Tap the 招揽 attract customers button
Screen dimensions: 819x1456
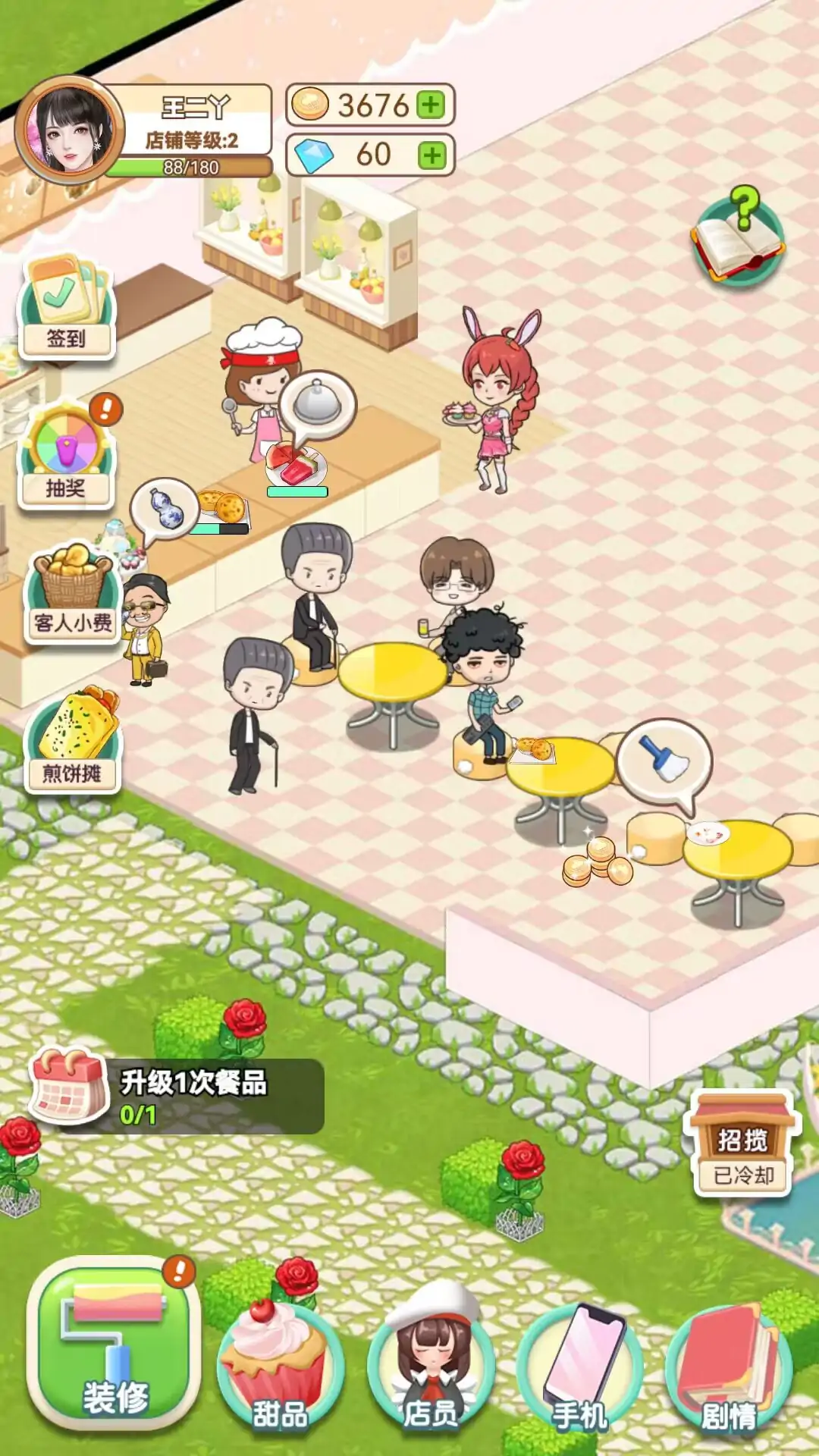tap(742, 1145)
